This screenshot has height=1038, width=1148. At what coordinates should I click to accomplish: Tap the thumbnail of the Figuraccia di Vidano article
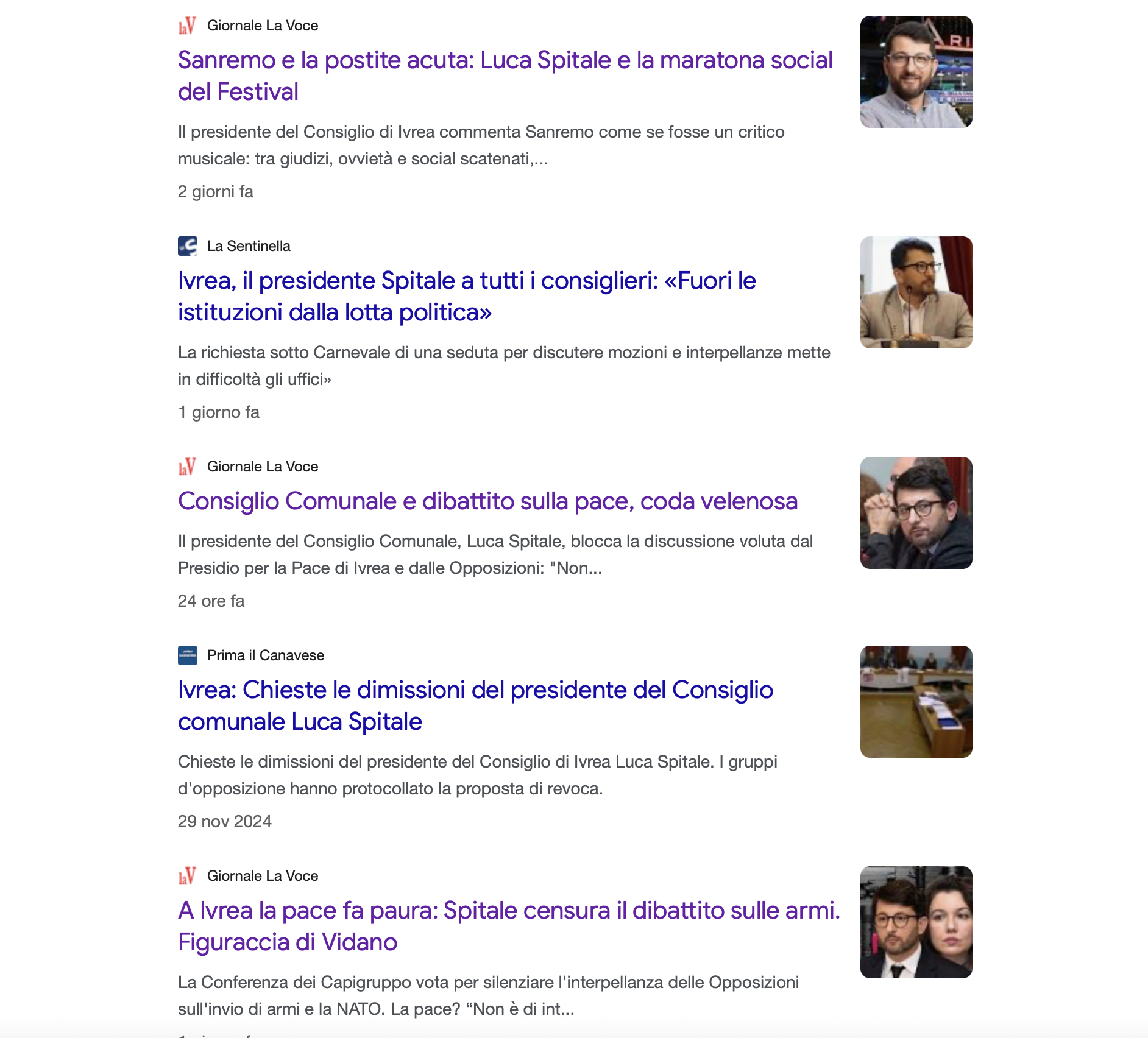click(916, 922)
